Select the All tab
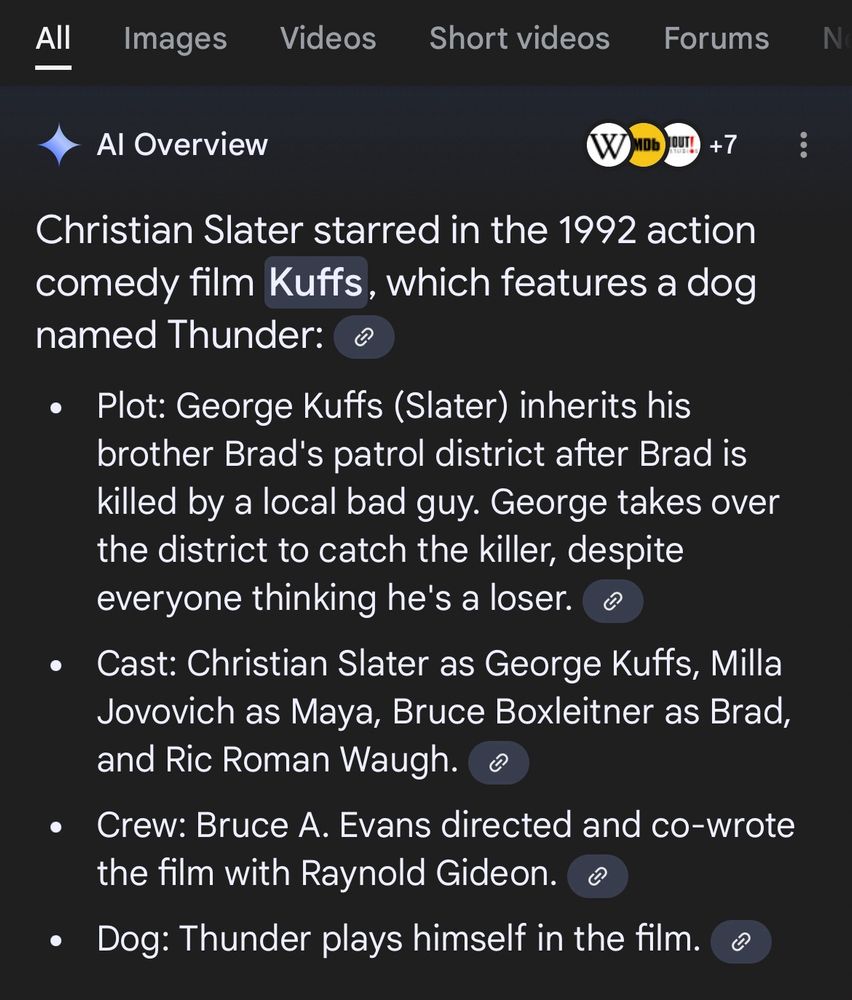 [53, 39]
